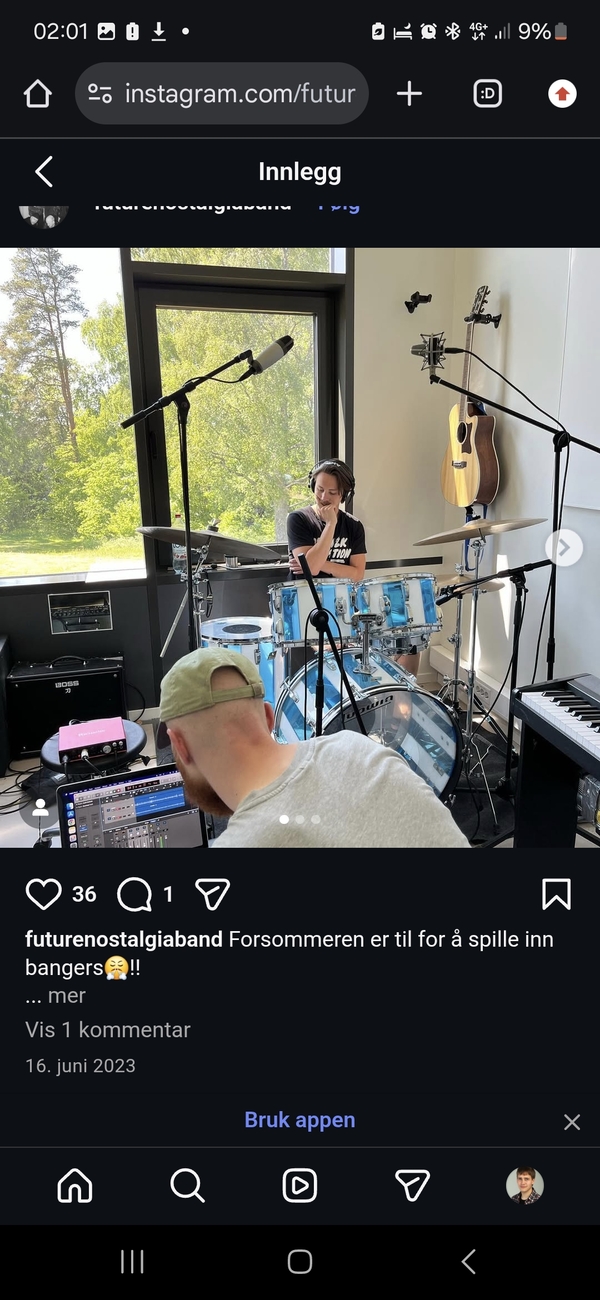Open your profile from the bottom bar

(525, 1186)
